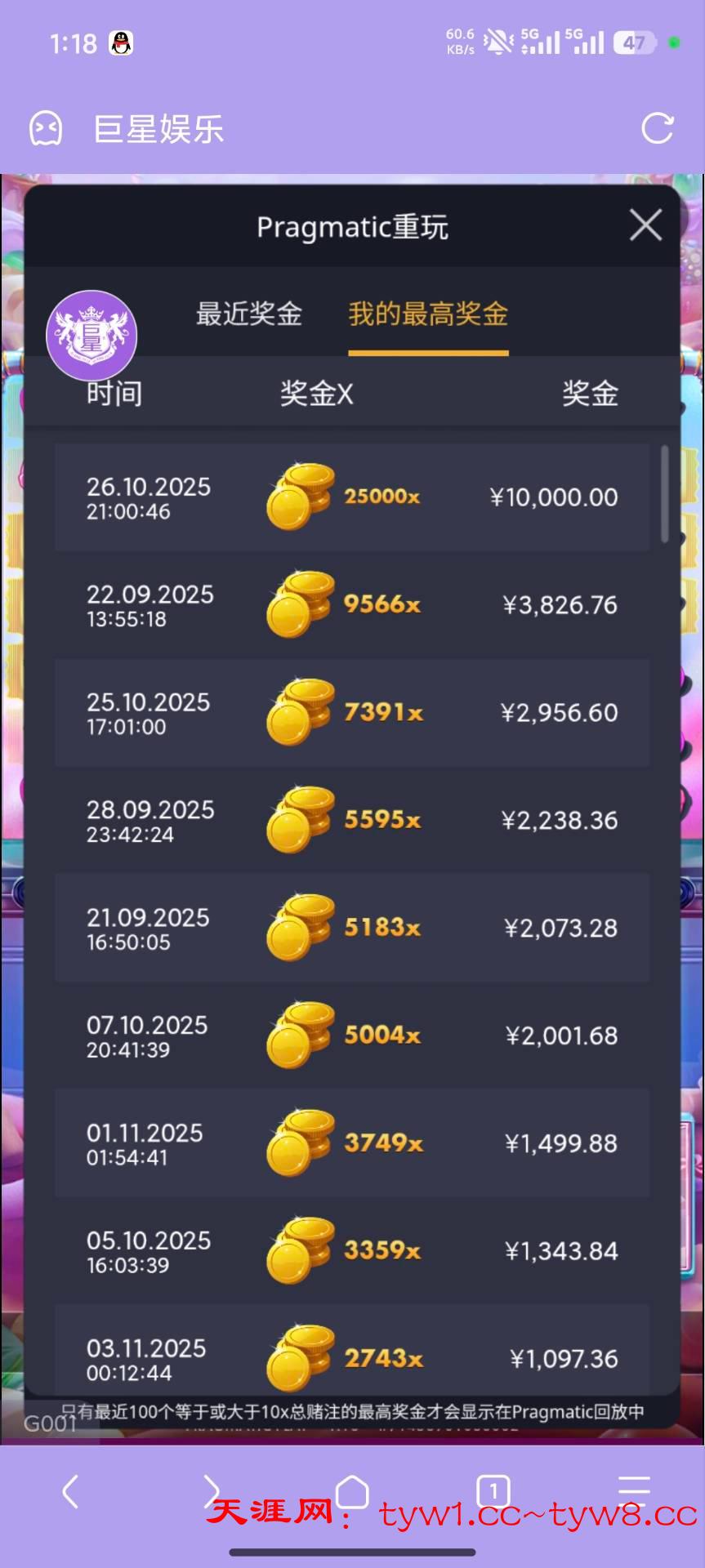Go forward with the browser forward arrow
The height and width of the screenshot is (1568, 705).
tap(212, 1491)
